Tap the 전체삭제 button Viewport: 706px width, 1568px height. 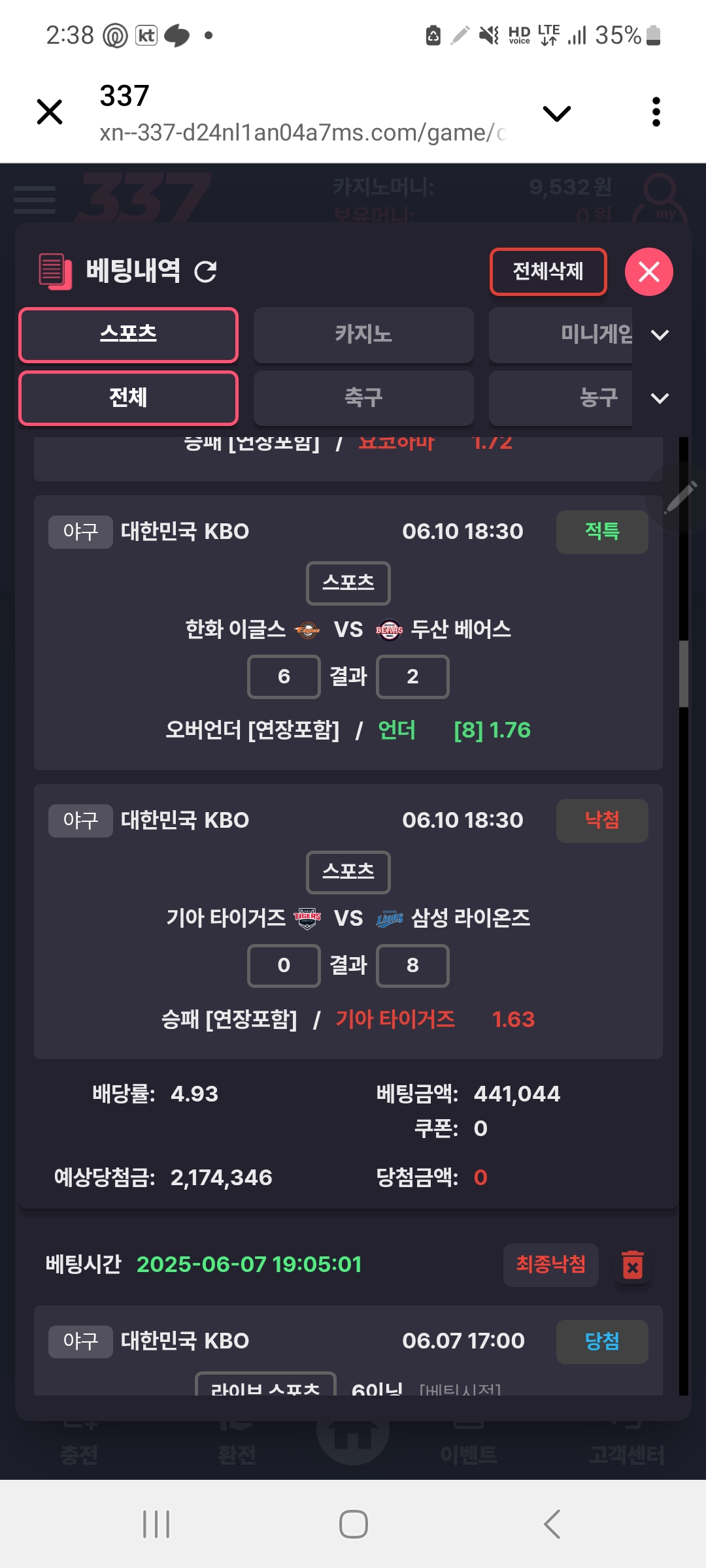pos(548,271)
